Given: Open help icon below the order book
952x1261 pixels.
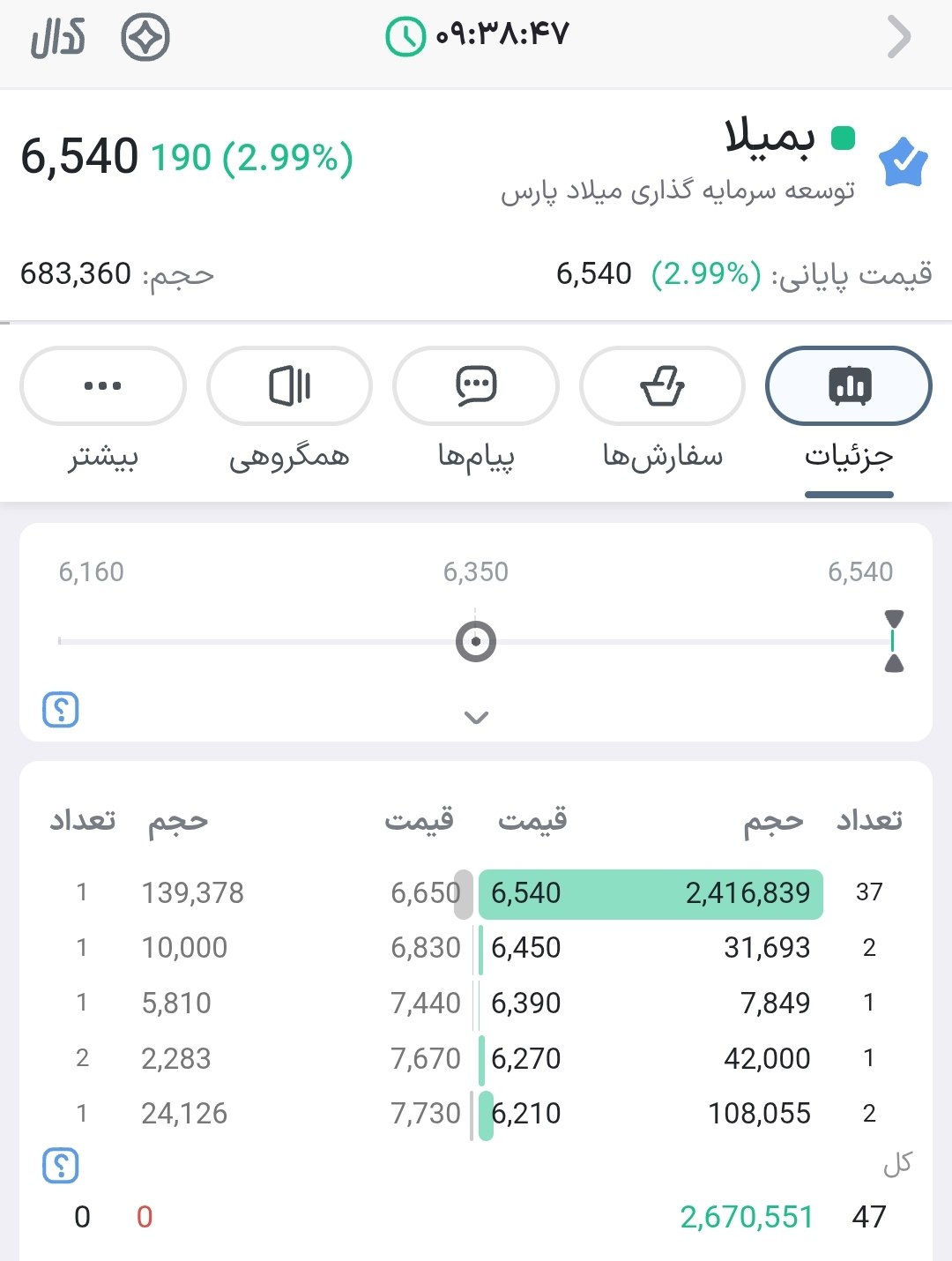Looking at the screenshot, I should [x=61, y=1166].
